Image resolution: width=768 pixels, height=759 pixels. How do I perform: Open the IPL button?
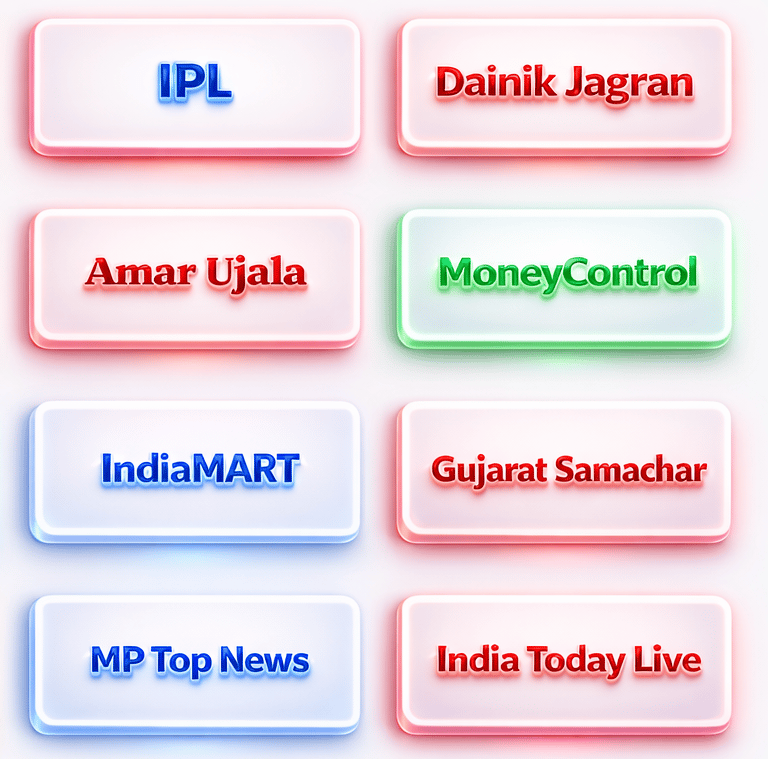coord(195,87)
